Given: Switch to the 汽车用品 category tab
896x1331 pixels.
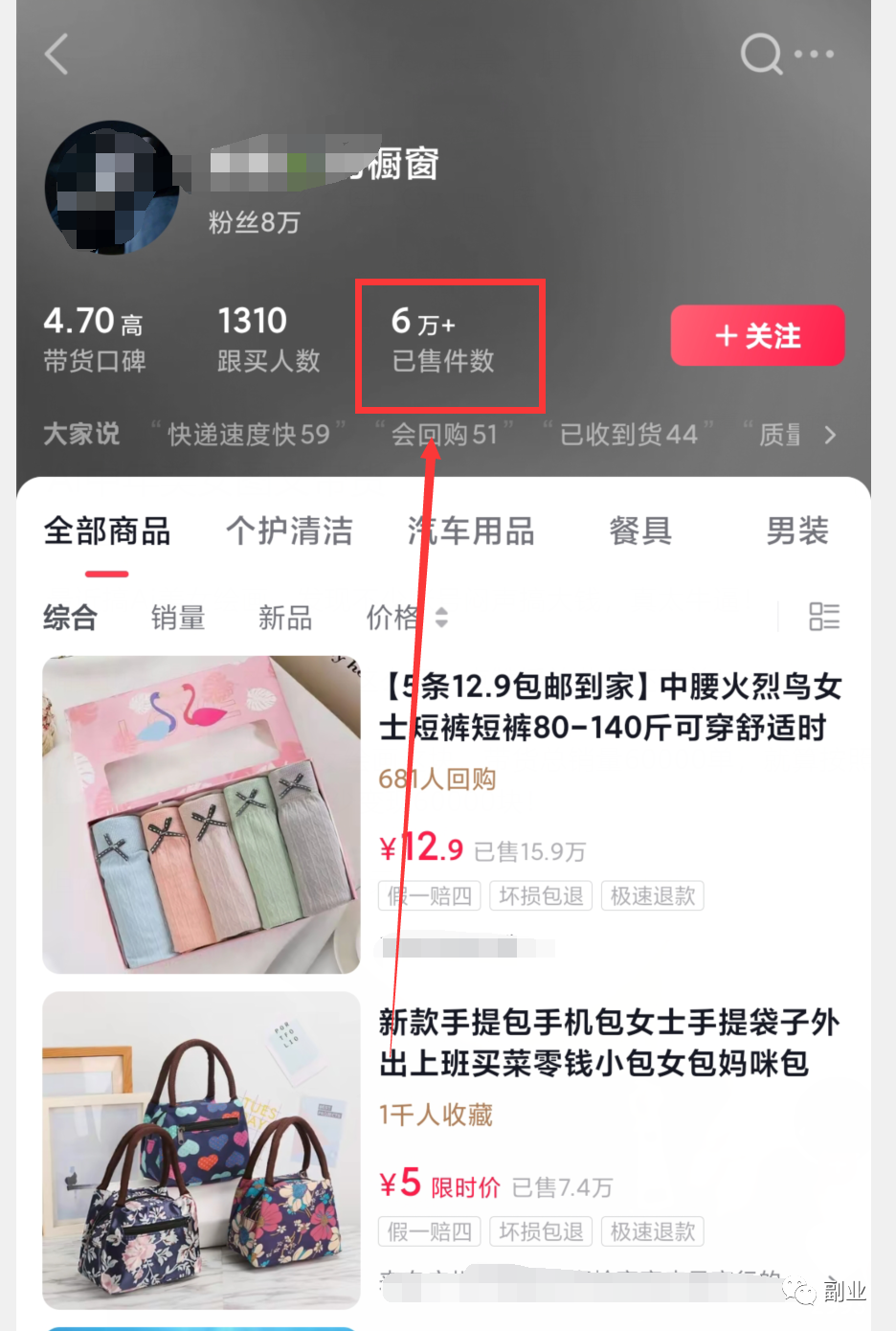Looking at the screenshot, I should (x=471, y=530).
